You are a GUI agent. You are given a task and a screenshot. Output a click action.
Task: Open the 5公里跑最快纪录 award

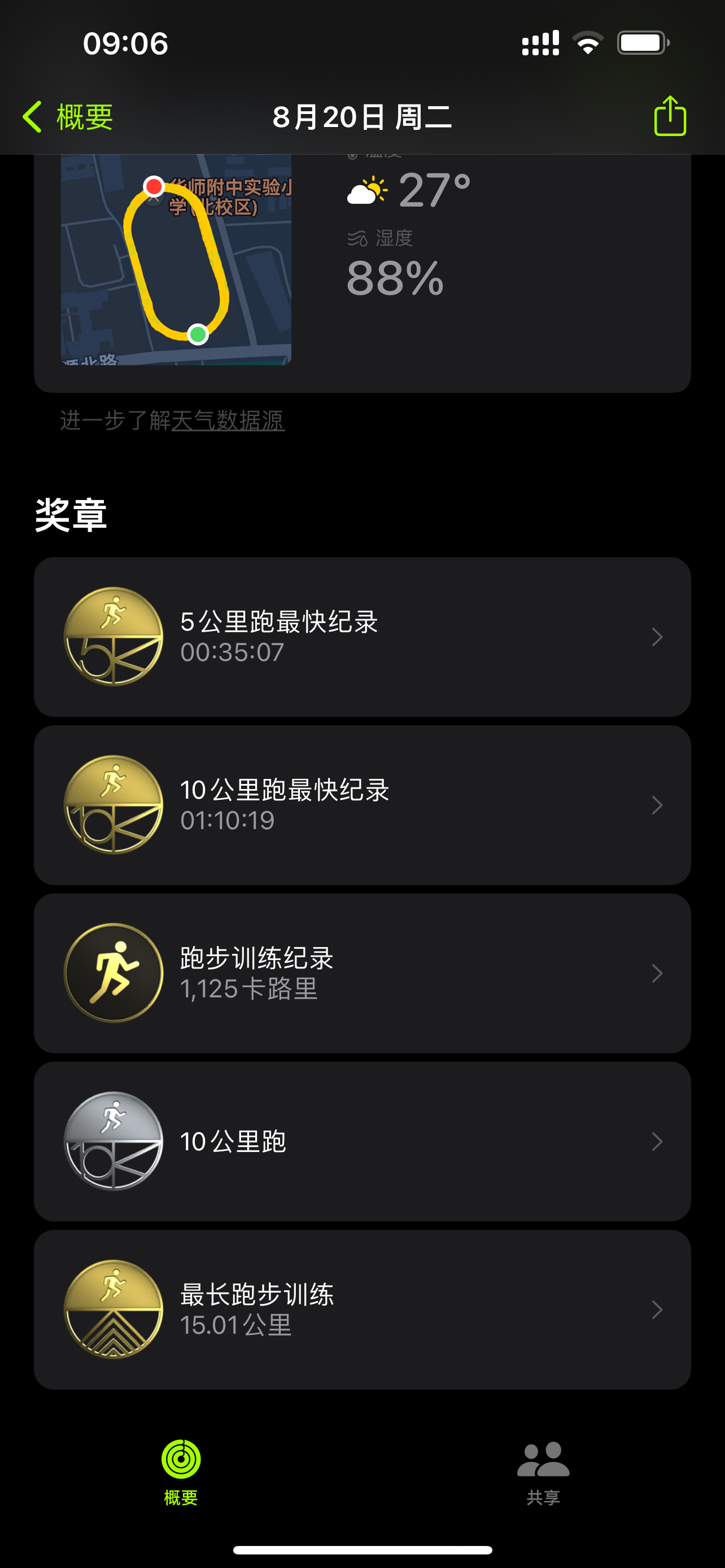[x=362, y=637]
